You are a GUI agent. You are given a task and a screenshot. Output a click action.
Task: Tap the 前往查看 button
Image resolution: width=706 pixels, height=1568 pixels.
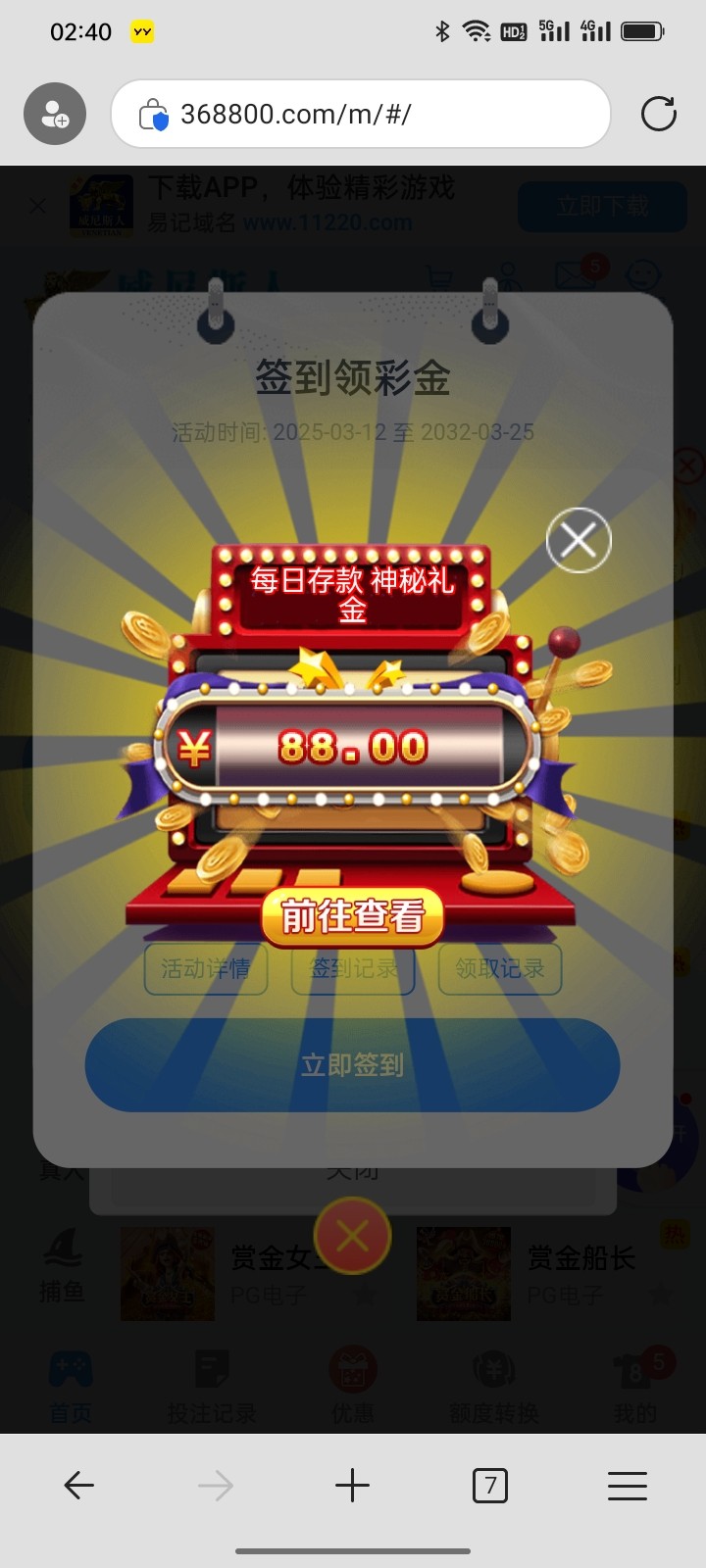(353, 917)
